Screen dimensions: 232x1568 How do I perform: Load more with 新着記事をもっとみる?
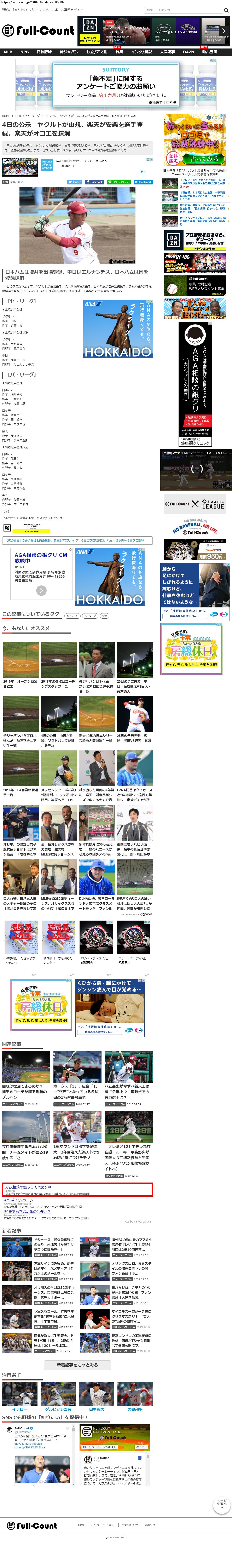(77, 1365)
